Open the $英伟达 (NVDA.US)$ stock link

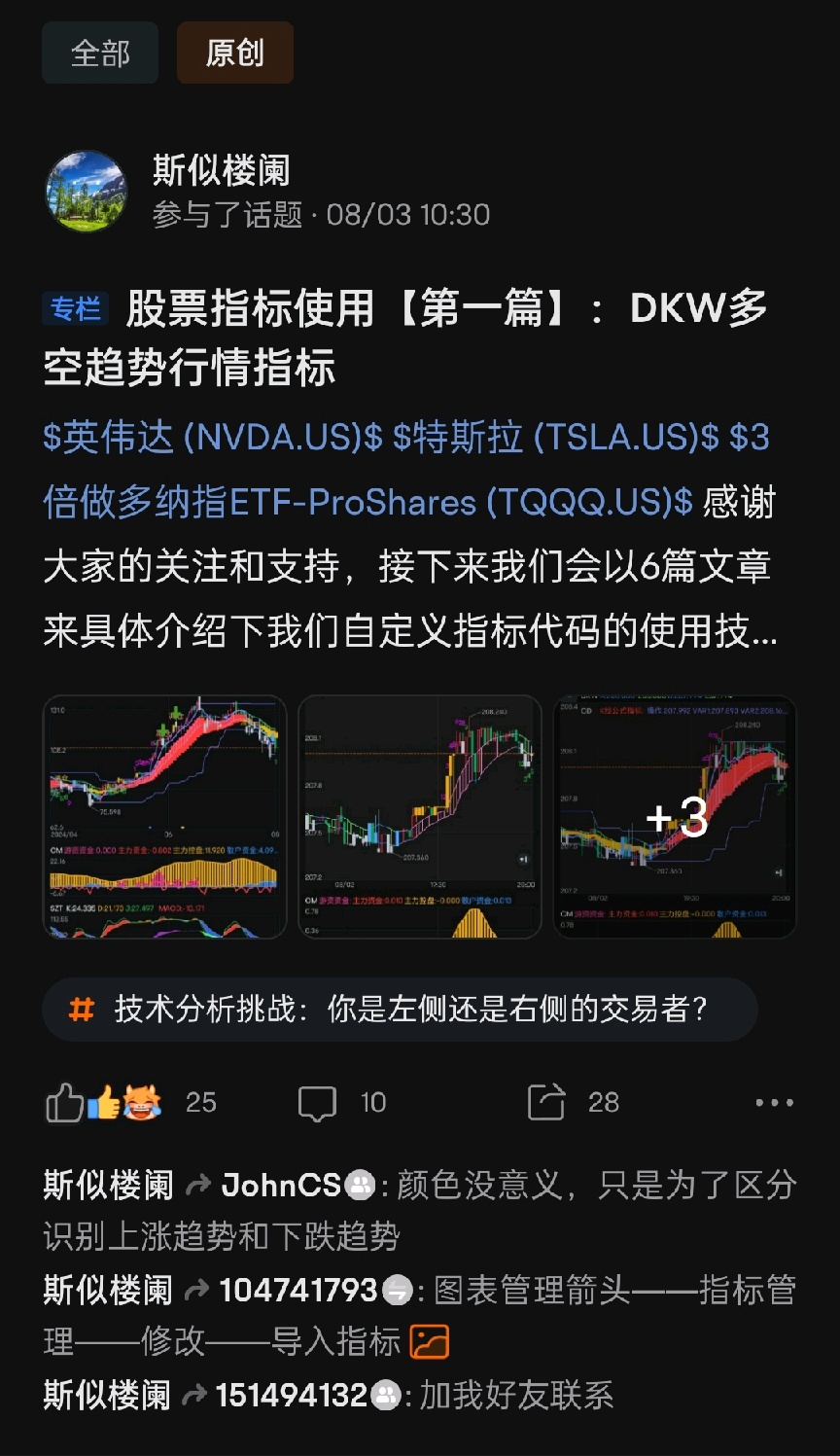coord(213,438)
